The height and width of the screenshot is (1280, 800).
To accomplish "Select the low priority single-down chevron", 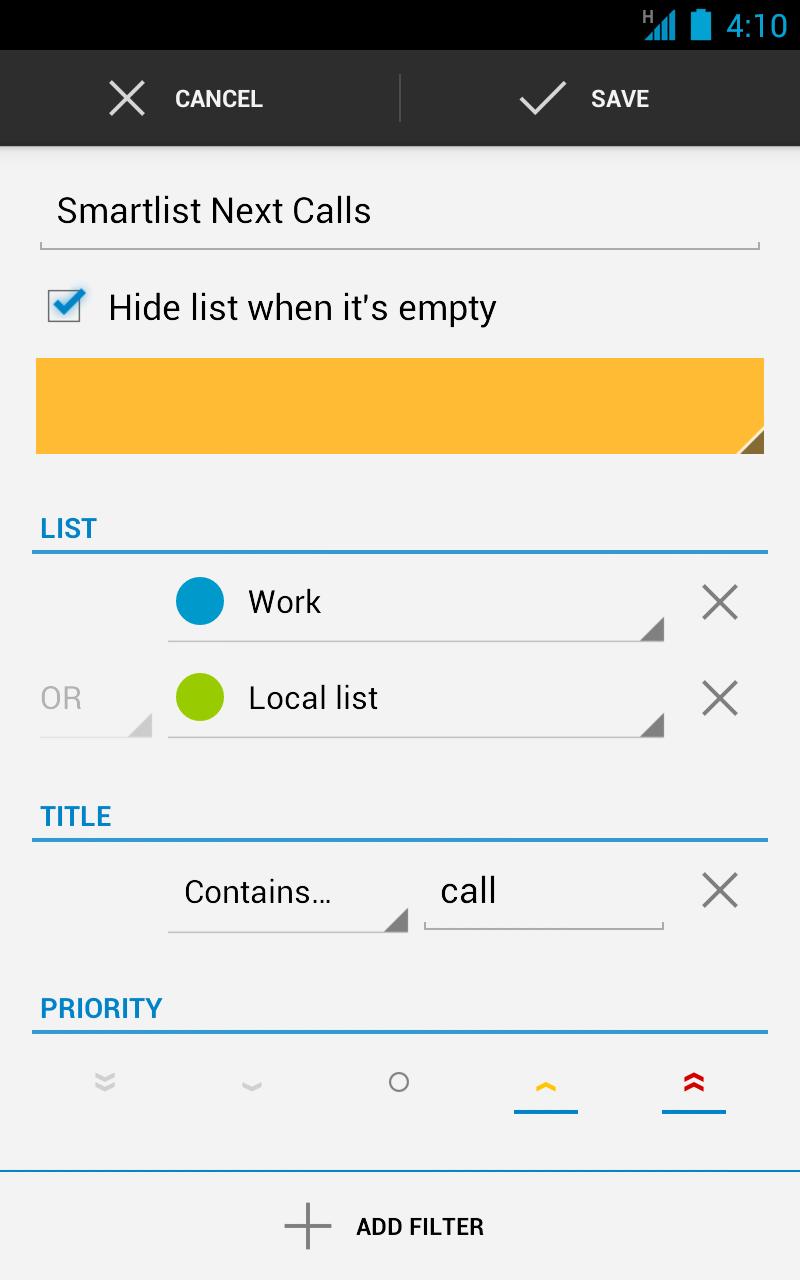I will coord(251,1083).
